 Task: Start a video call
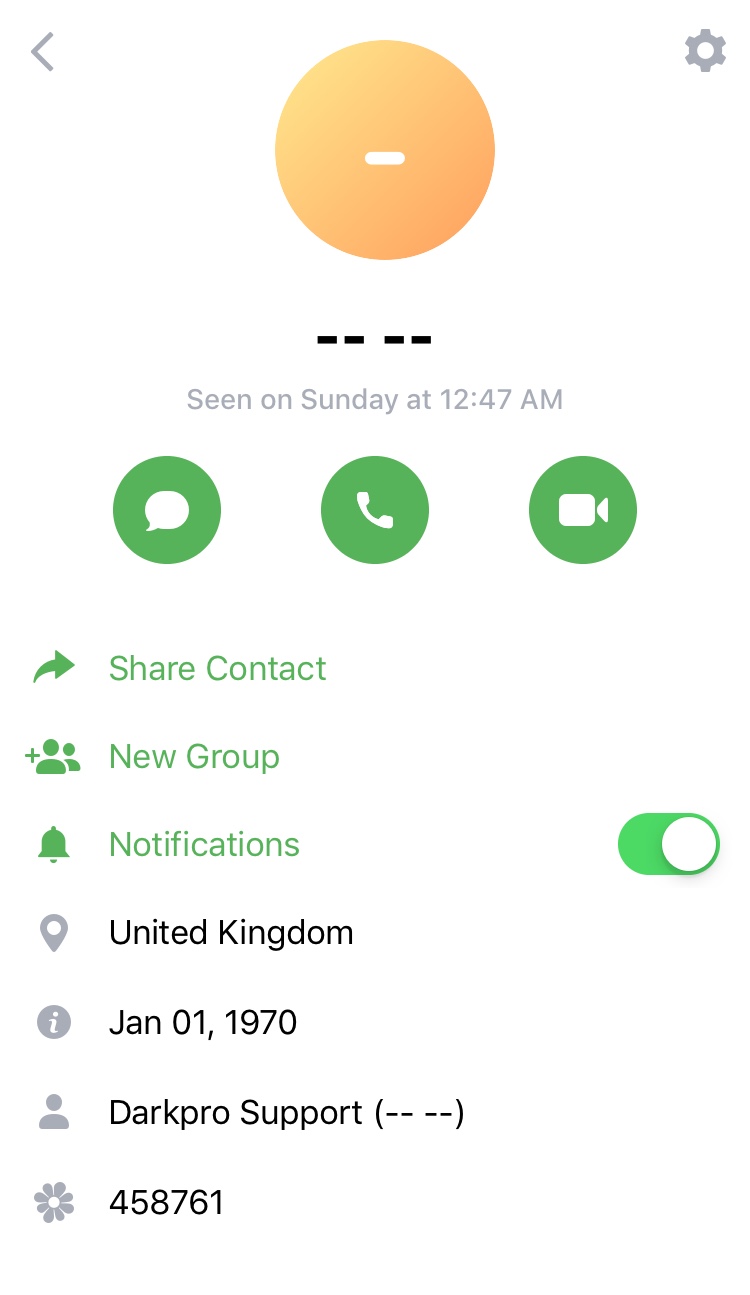point(583,510)
